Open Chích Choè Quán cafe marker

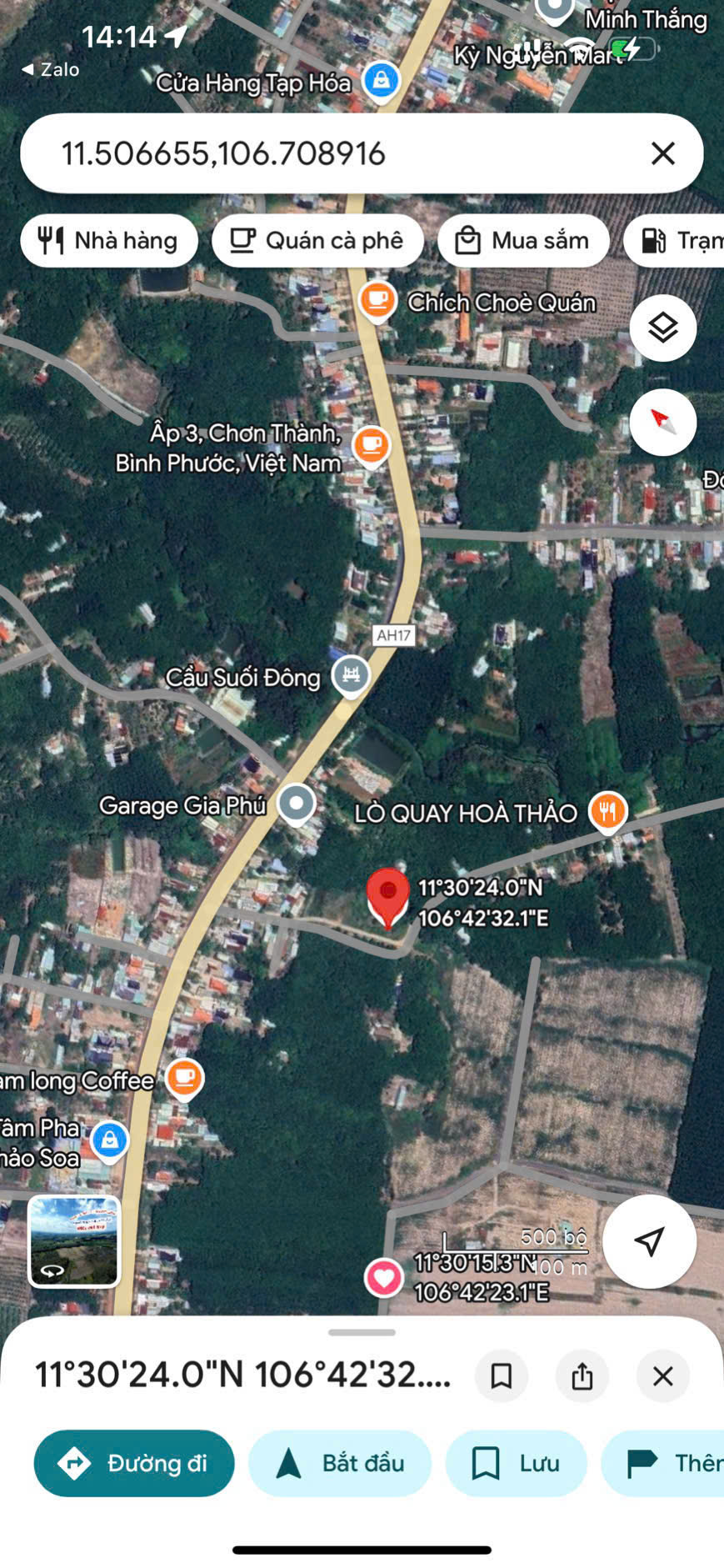(377, 299)
